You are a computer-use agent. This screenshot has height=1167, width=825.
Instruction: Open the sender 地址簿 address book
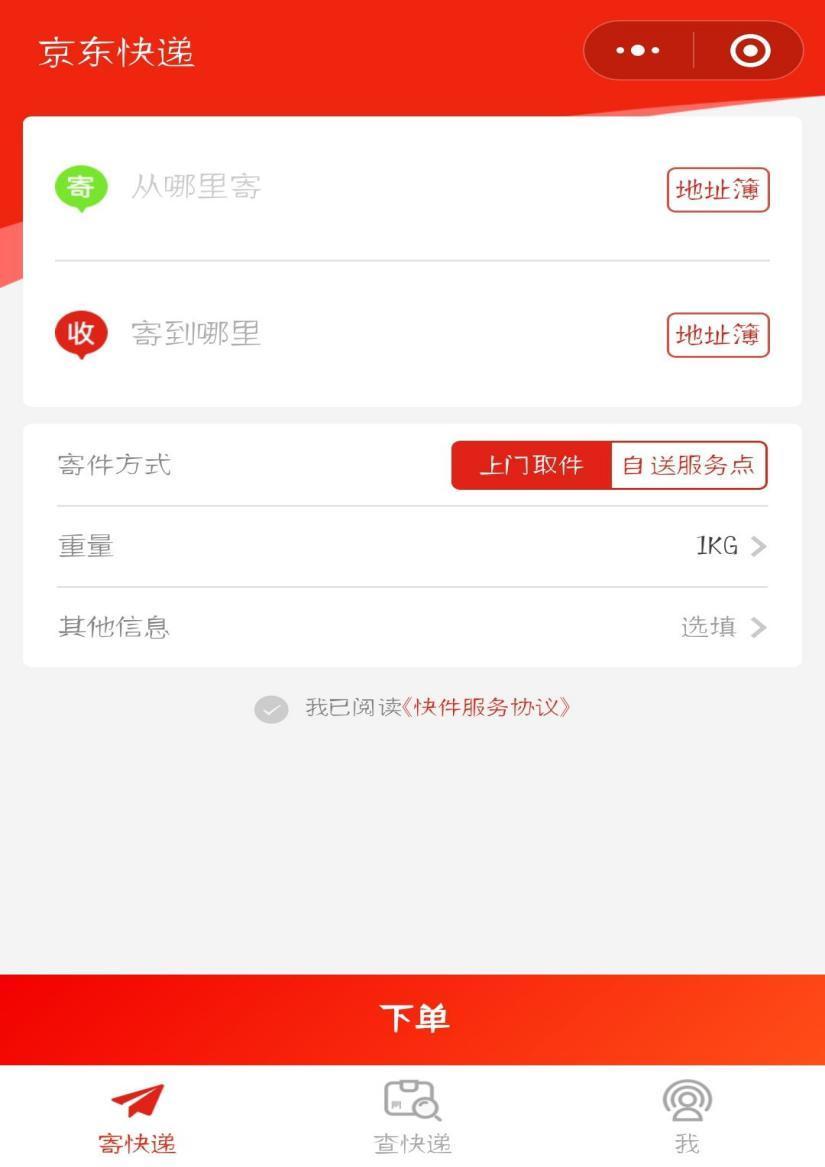pyautogui.click(x=717, y=189)
